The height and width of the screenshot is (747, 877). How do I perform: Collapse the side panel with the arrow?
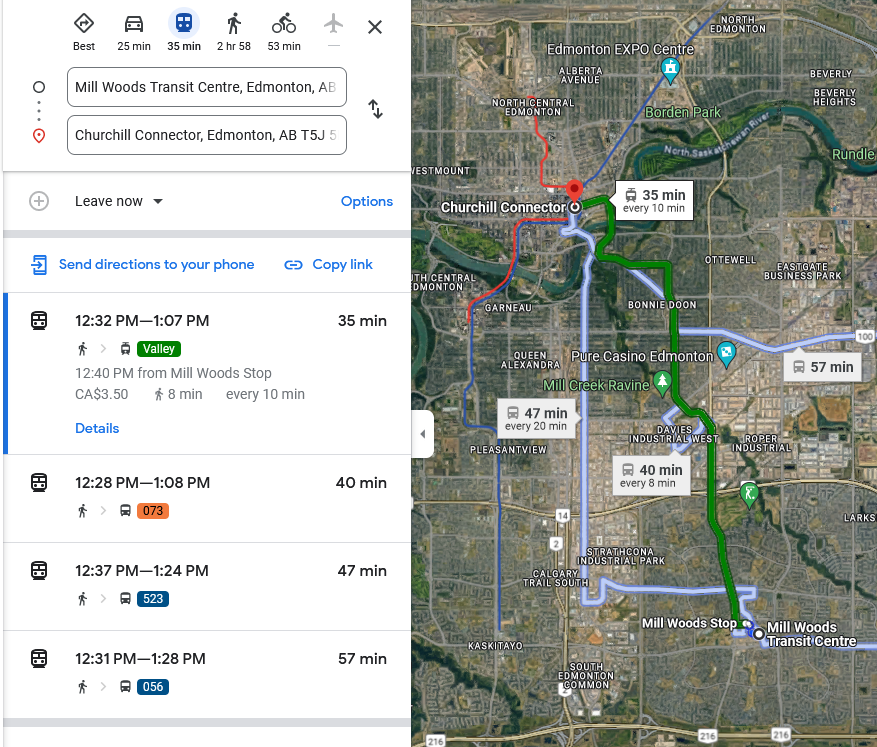click(422, 434)
